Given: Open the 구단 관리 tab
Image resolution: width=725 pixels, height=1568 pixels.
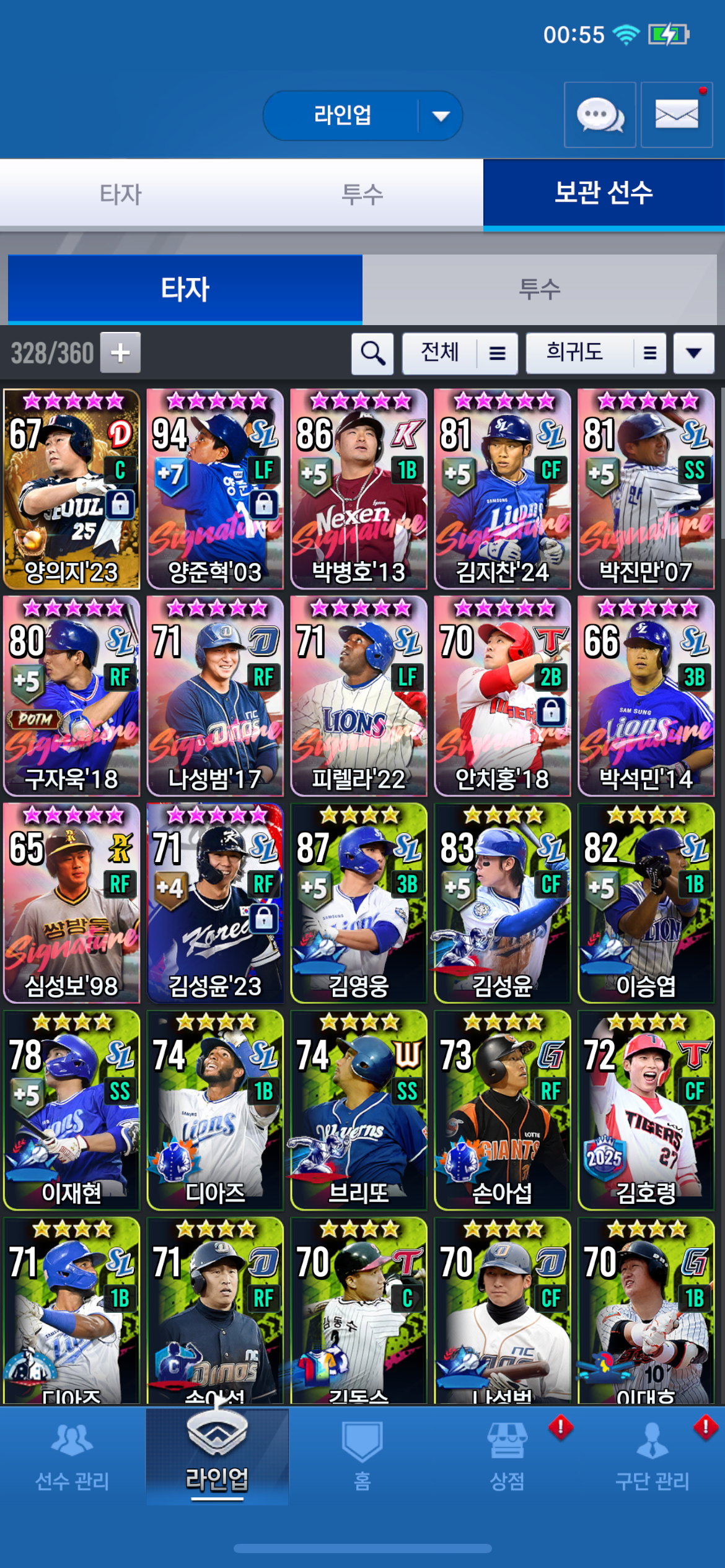Looking at the screenshot, I should pyautogui.click(x=652, y=1457).
